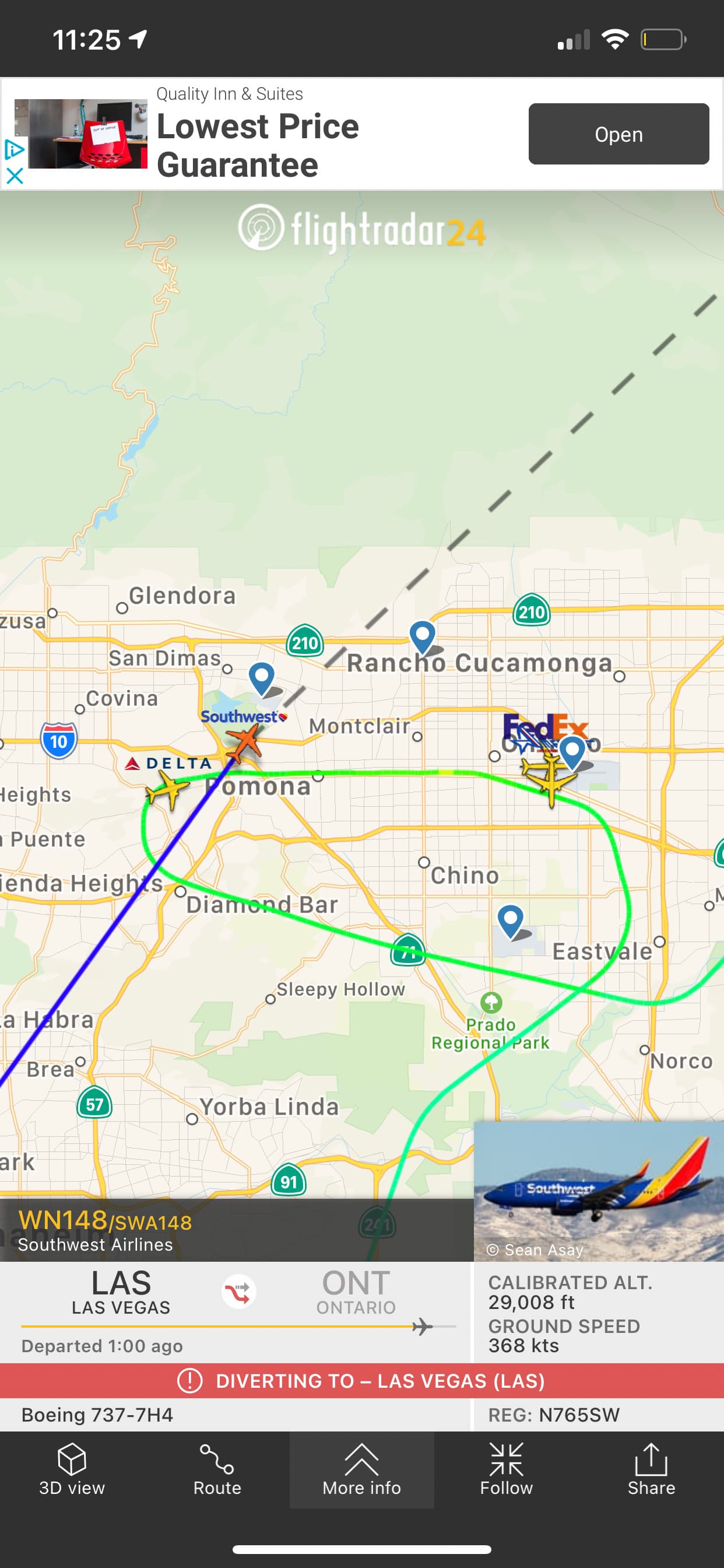
Task: Open the airport pin near Chino
Action: click(x=511, y=920)
